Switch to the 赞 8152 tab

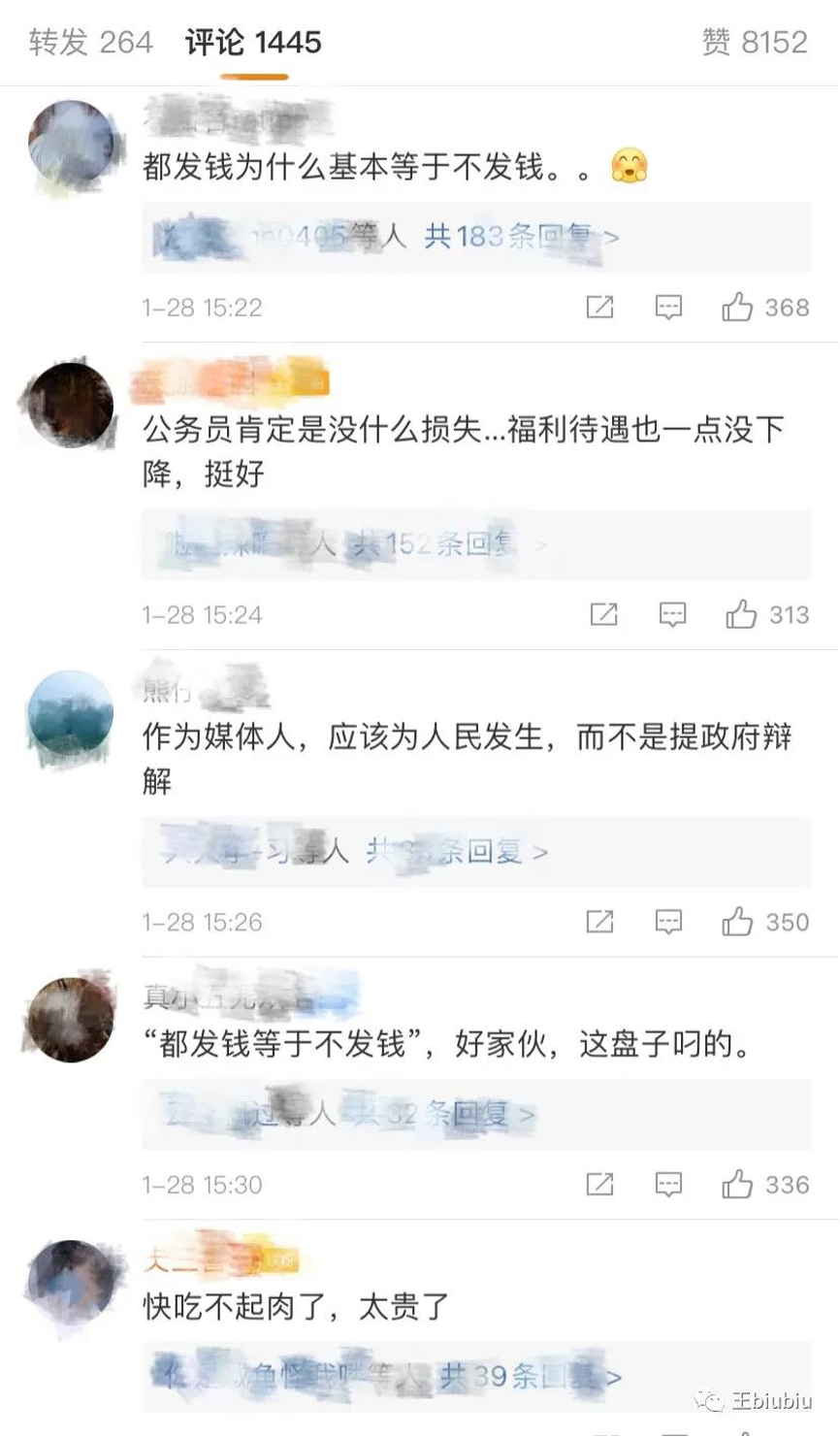[754, 42]
